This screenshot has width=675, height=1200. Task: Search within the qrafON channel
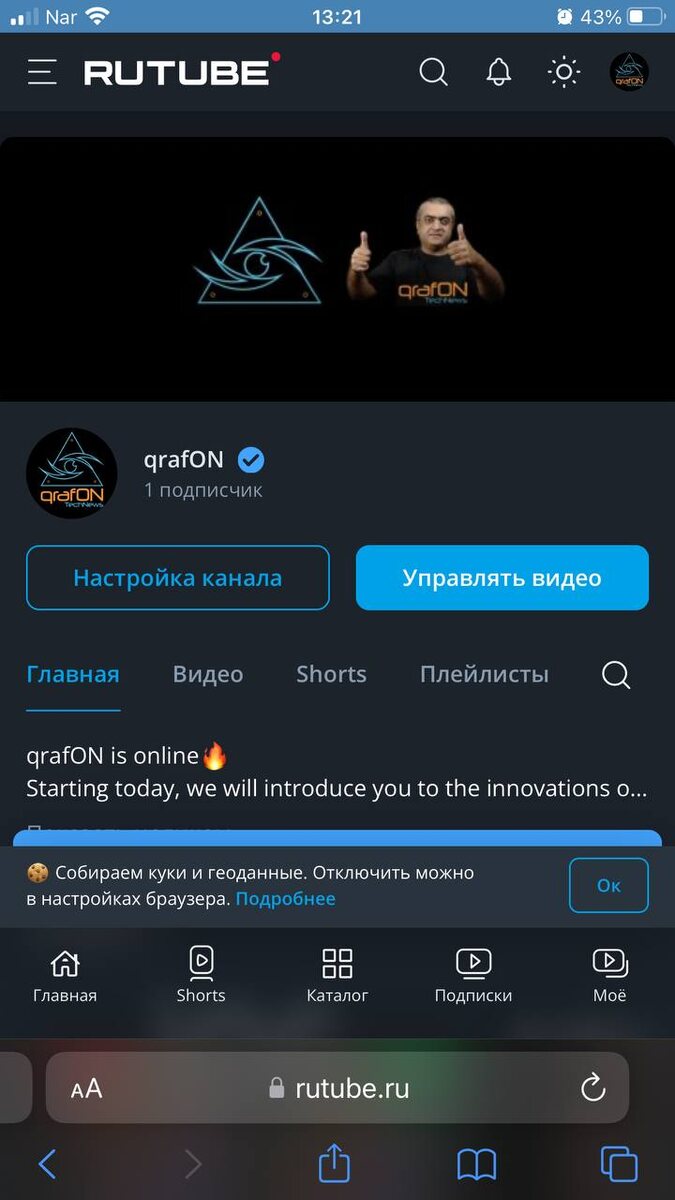(x=616, y=676)
